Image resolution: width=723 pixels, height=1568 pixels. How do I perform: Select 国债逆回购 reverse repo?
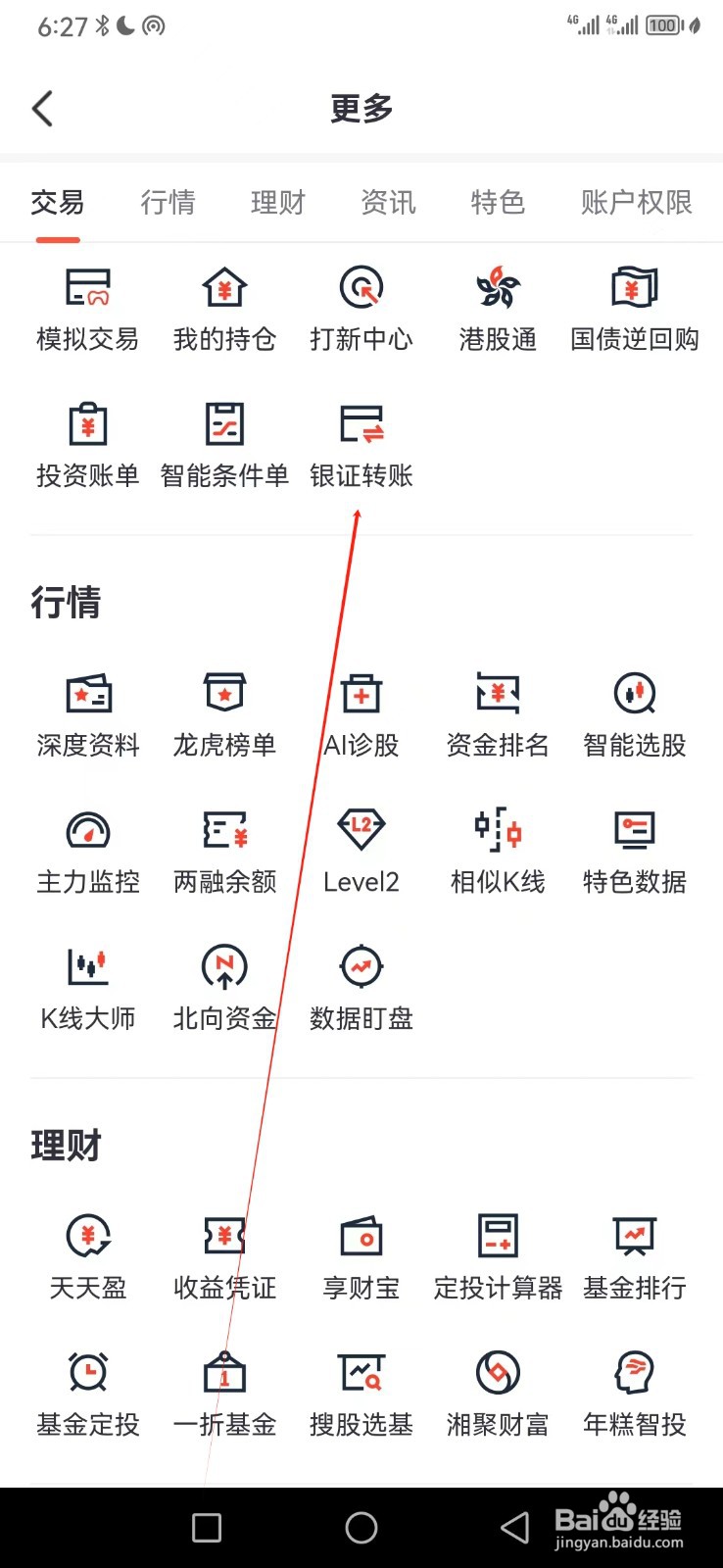click(x=634, y=309)
